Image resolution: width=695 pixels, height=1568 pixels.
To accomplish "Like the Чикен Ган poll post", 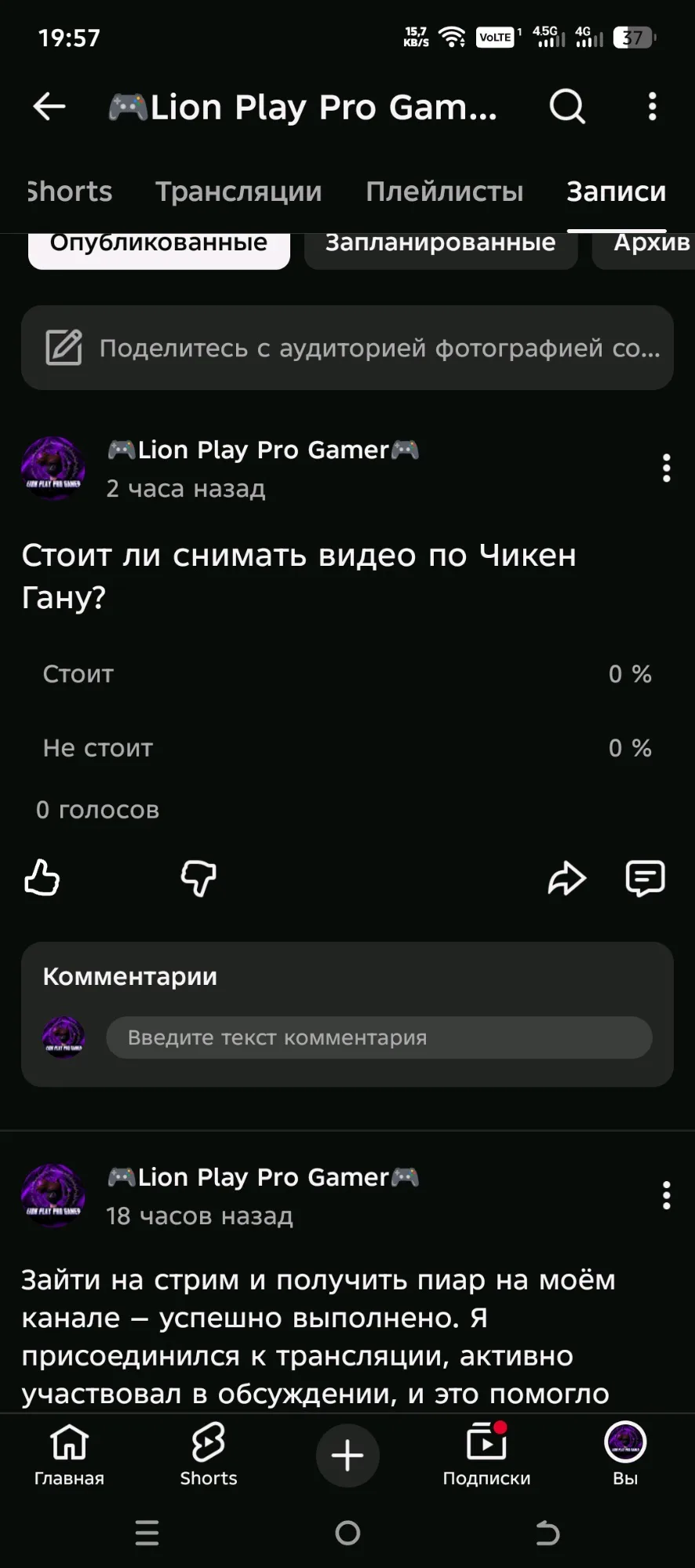I will 42,877.
